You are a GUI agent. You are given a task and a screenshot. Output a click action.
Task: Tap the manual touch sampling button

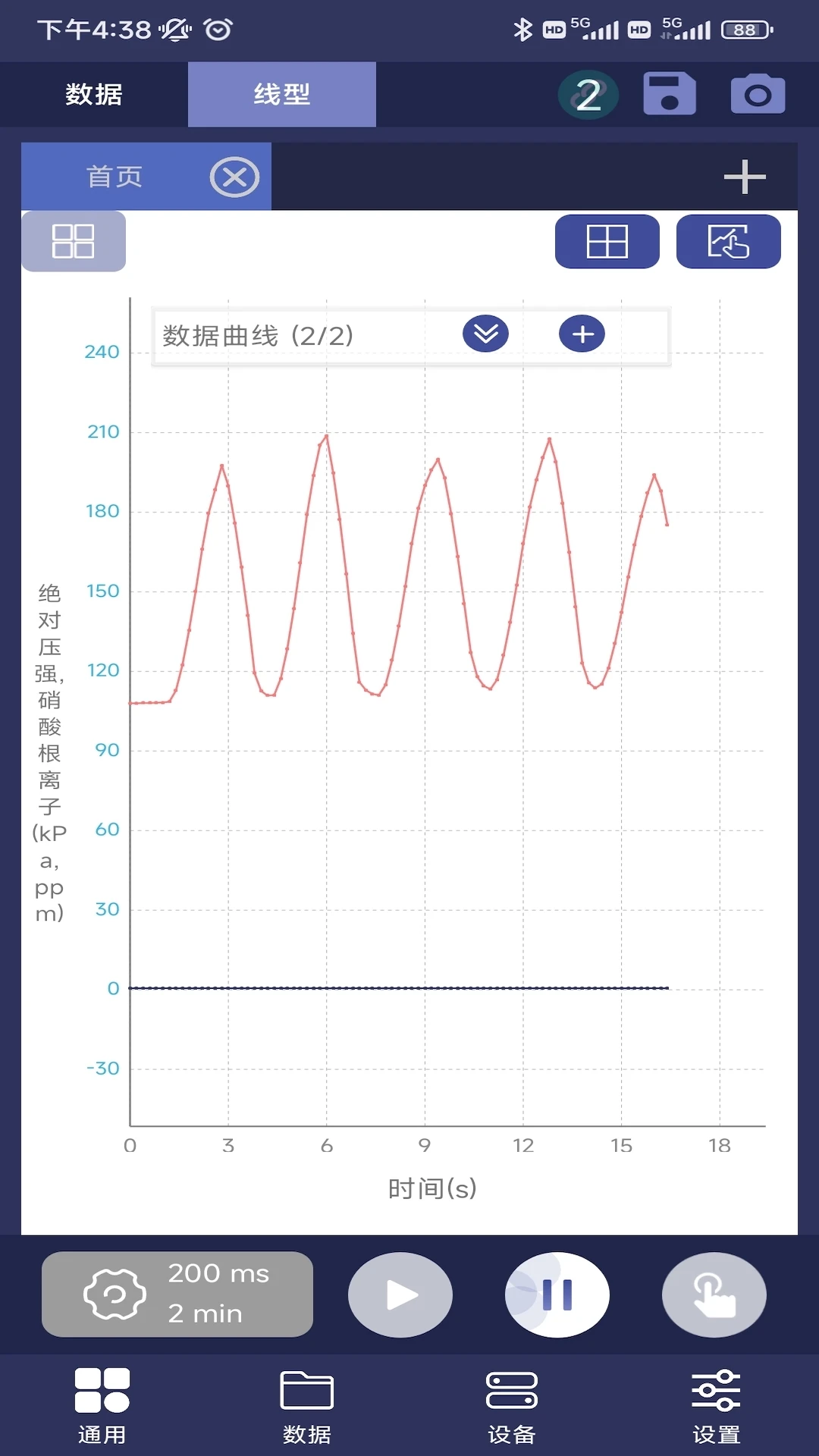[x=714, y=1294]
